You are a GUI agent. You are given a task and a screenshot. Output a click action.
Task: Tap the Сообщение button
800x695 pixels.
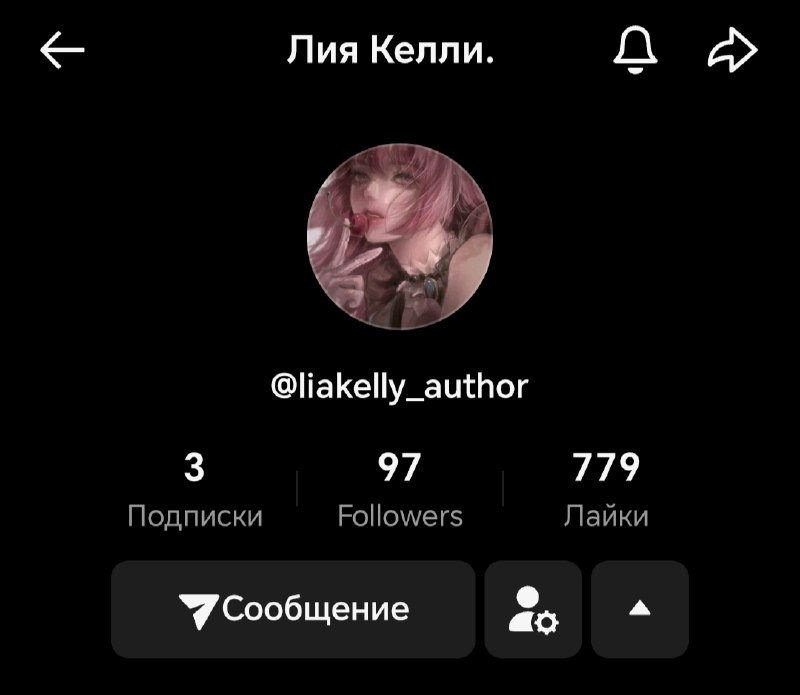point(293,609)
